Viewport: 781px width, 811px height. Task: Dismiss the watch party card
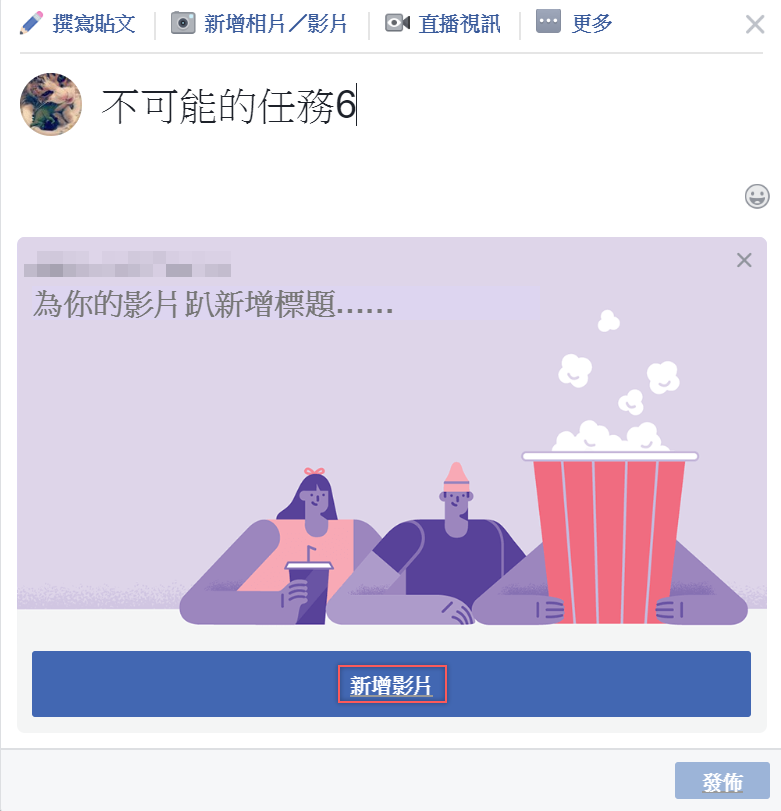click(x=744, y=261)
